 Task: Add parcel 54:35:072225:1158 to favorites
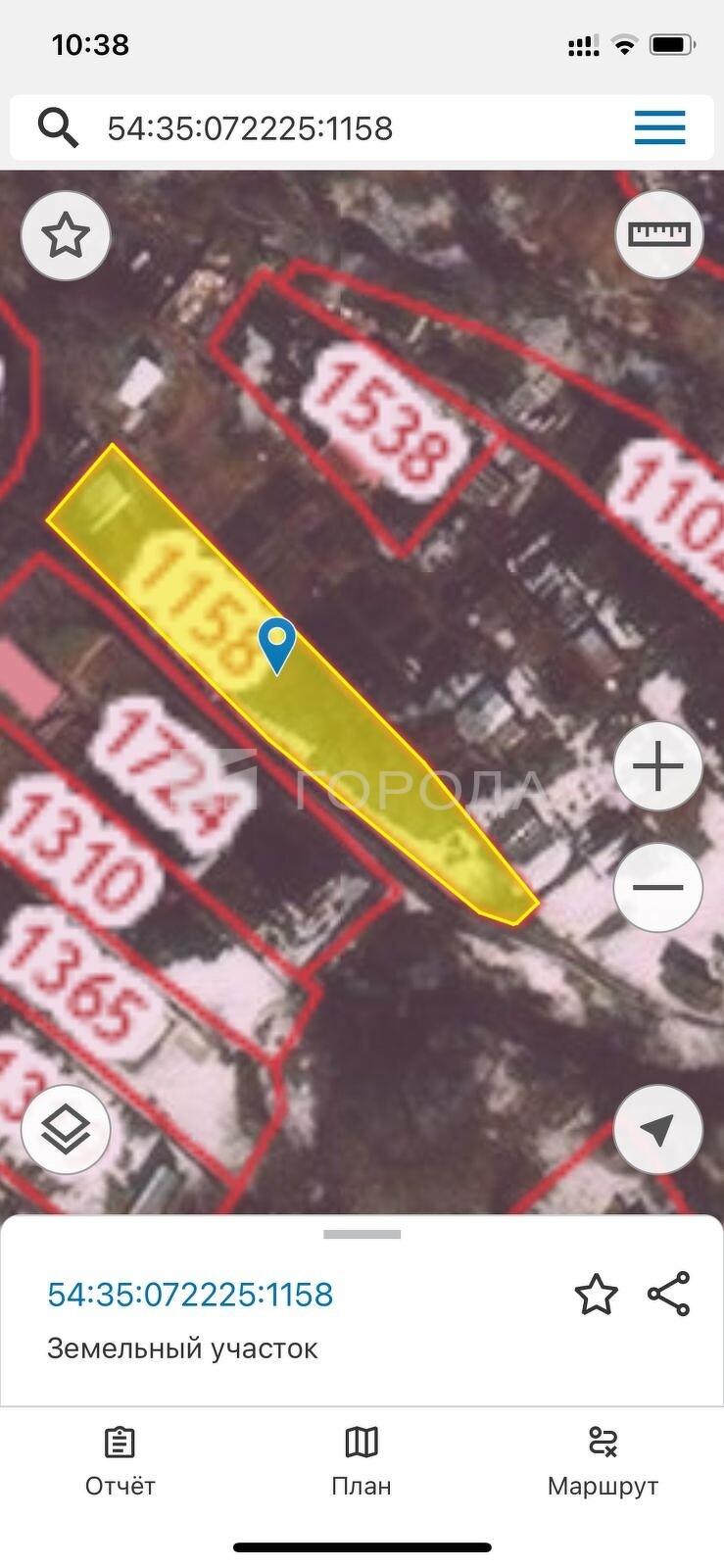tap(596, 1295)
